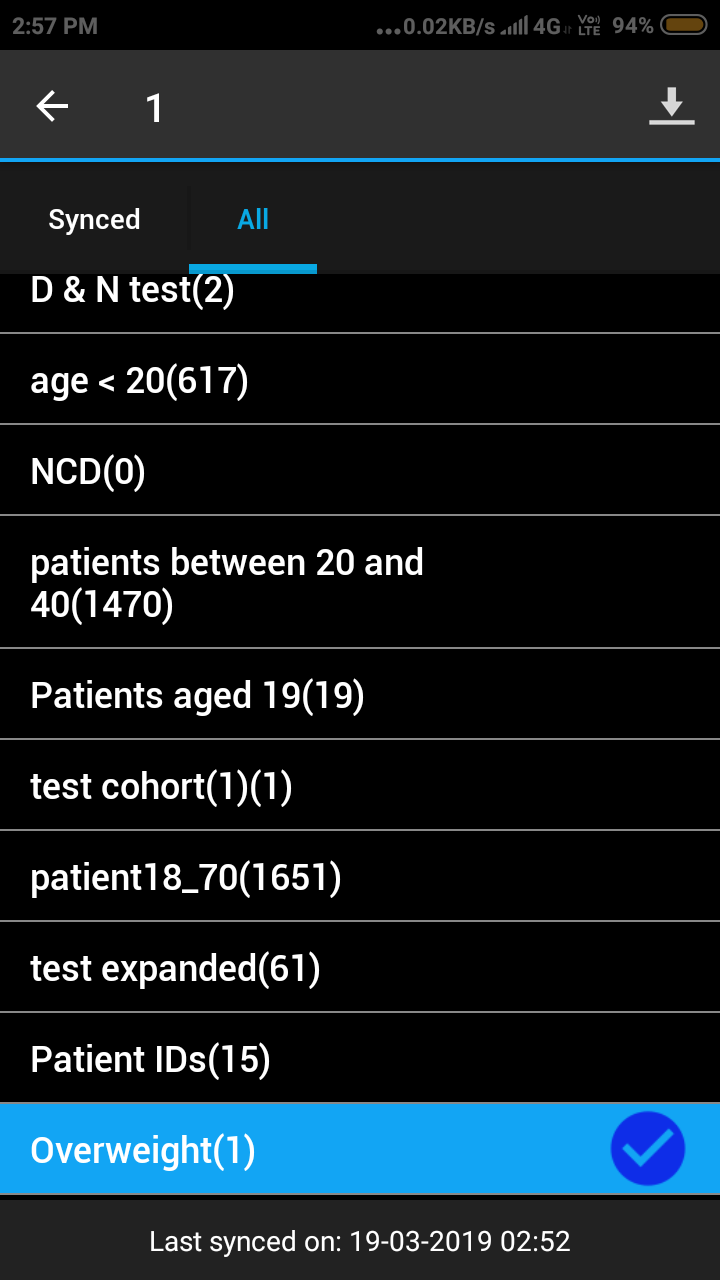The height and width of the screenshot is (1280, 720).
Task: Select the D & N test cohort
Action: click(x=360, y=302)
